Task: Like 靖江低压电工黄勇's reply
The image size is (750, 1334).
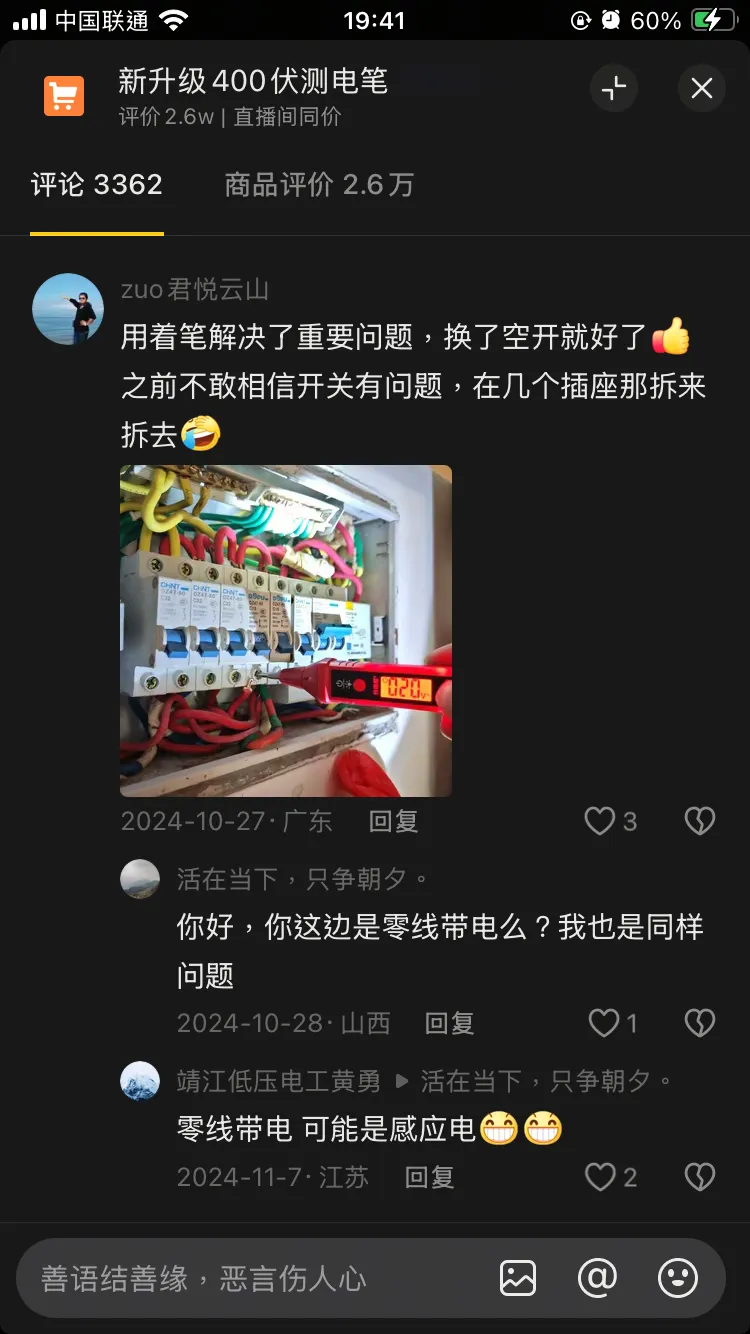Action: point(600,1177)
